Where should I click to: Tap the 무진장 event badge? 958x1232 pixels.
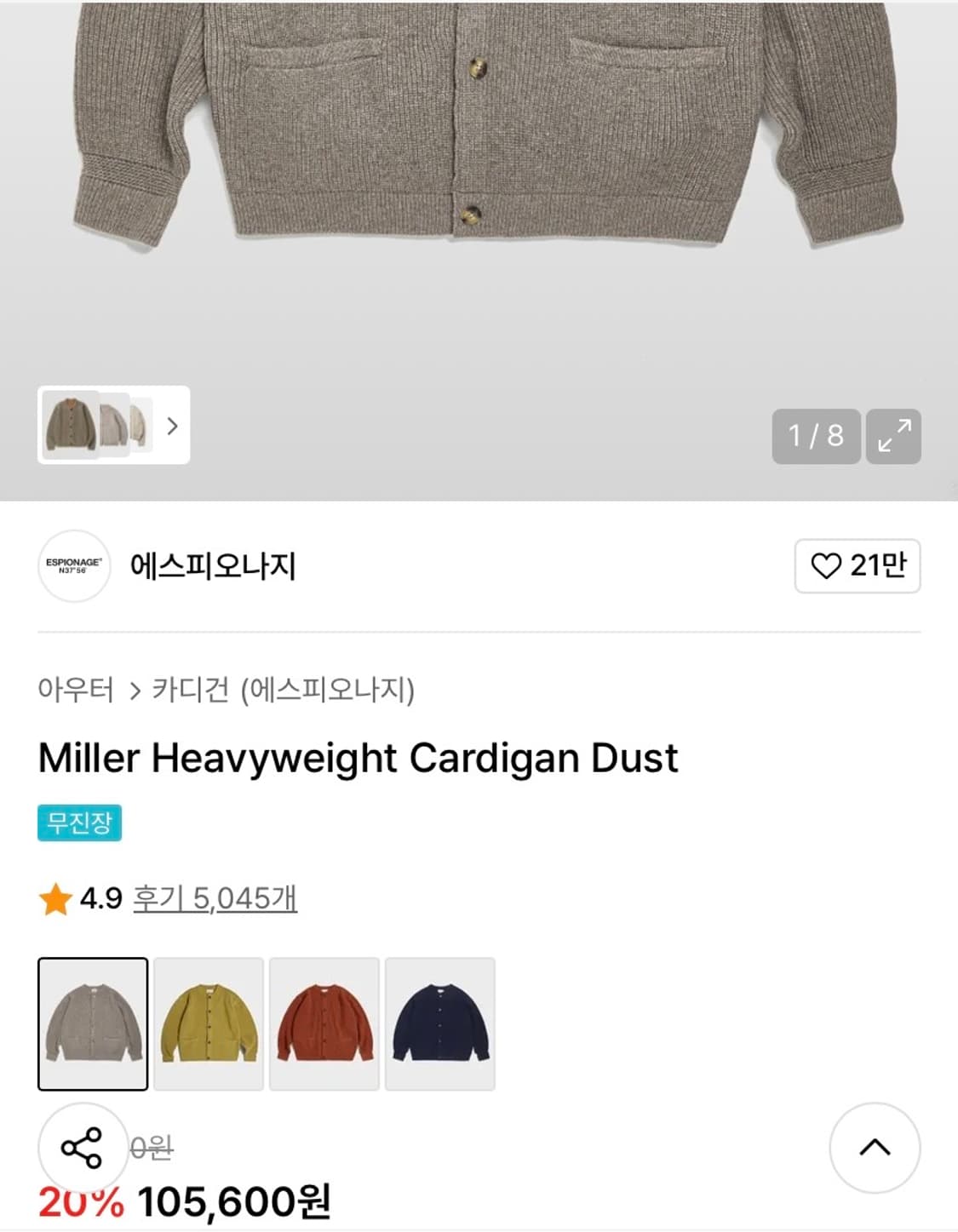(78, 822)
